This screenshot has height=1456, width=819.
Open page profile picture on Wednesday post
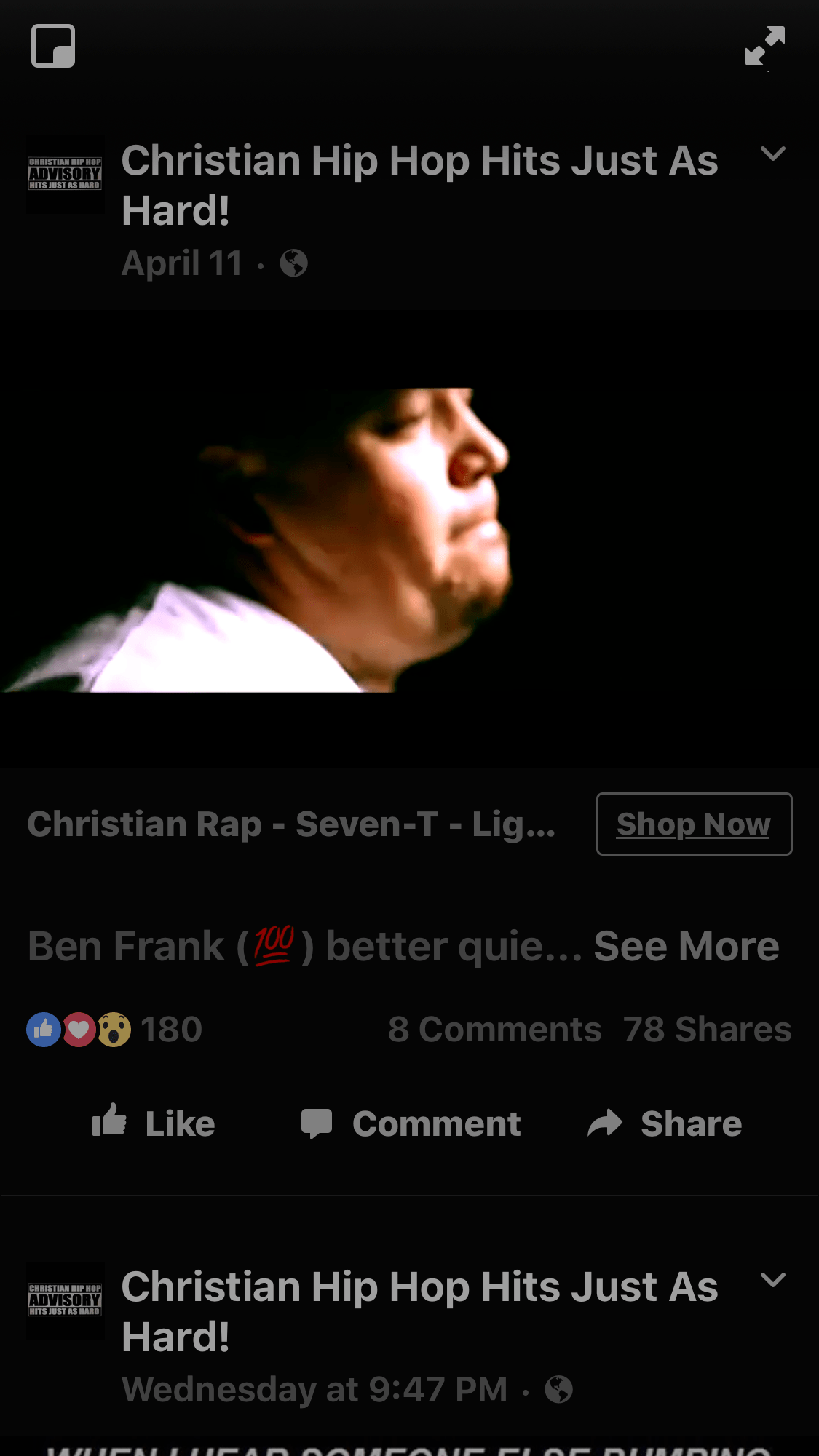[x=66, y=1300]
